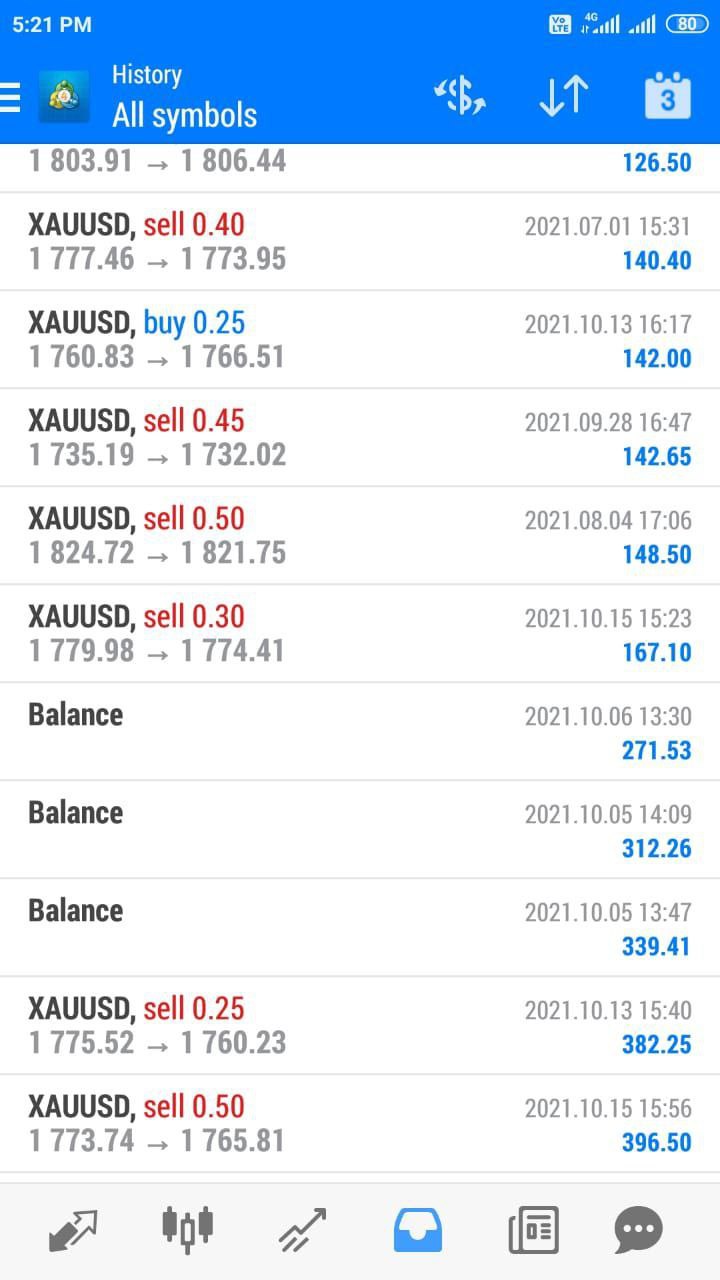Open the currency symbol filter

(x=459, y=97)
